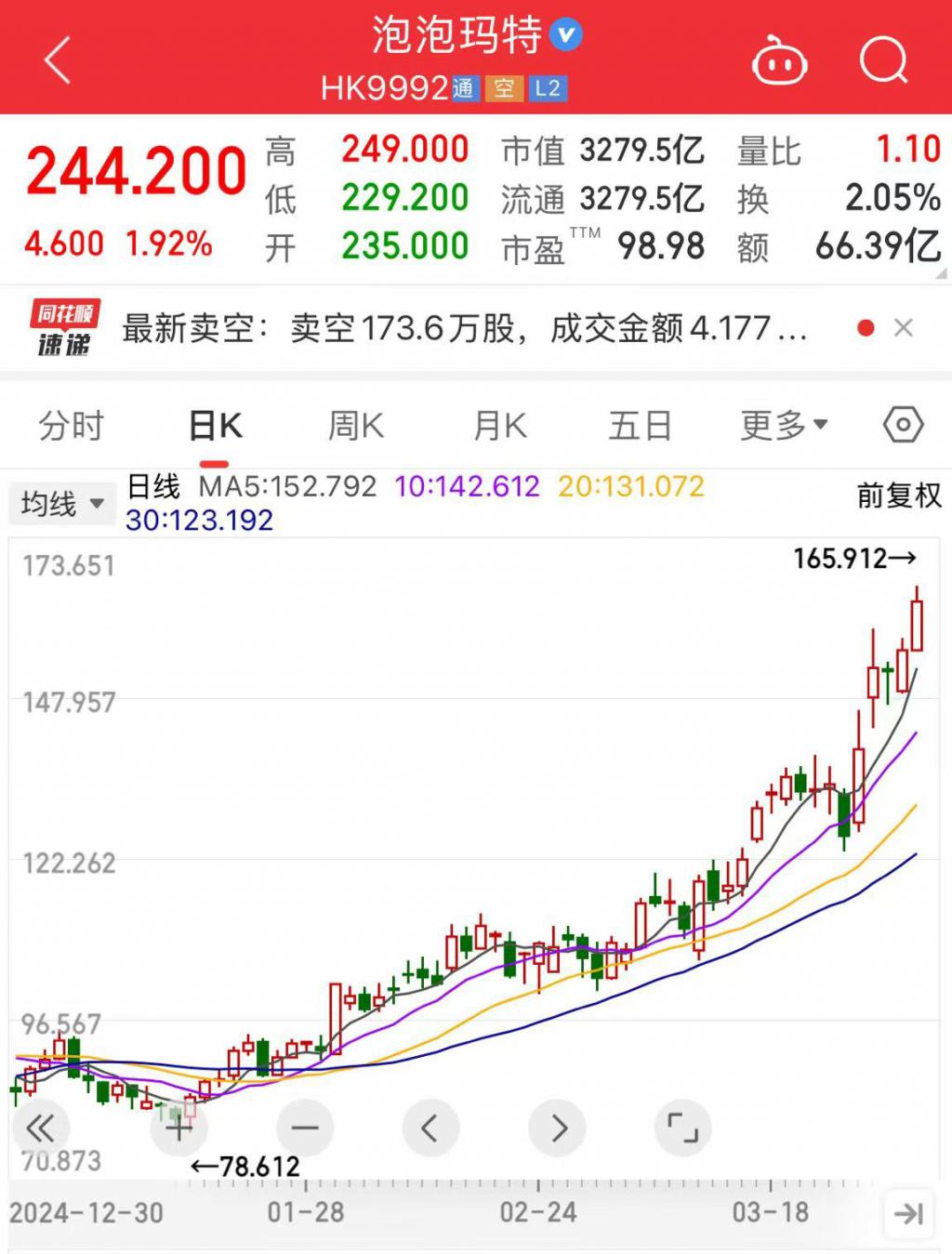Change the 前复权 adjustment option
952x1254 pixels.
[x=898, y=495]
